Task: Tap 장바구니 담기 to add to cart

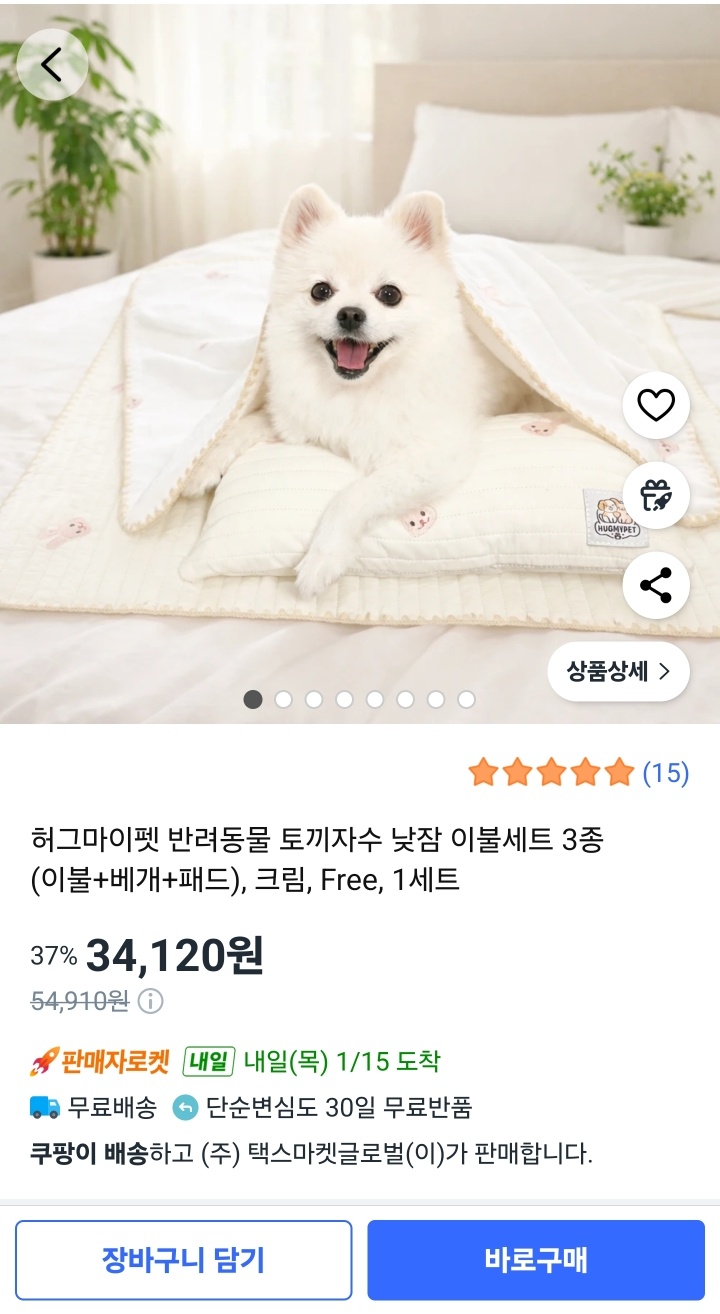Action: pos(183,1259)
